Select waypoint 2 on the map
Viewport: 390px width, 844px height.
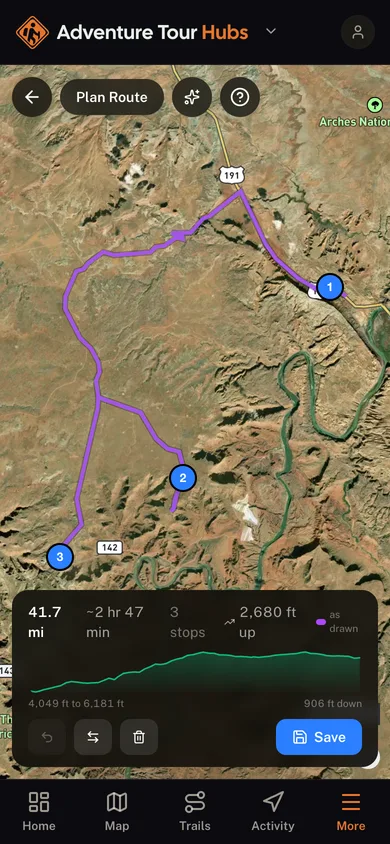click(183, 477)
